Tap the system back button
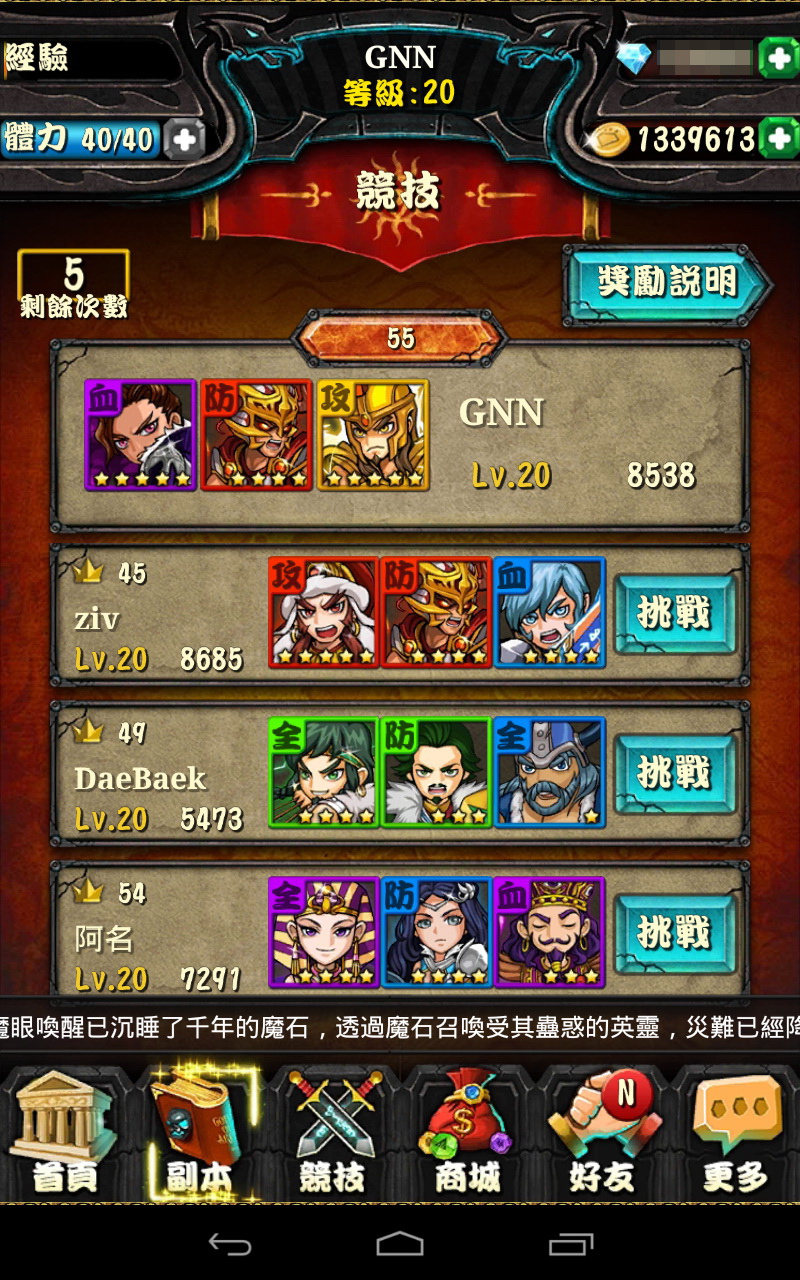Screen dimensions: 800x1280 [x=229, y=1244]
